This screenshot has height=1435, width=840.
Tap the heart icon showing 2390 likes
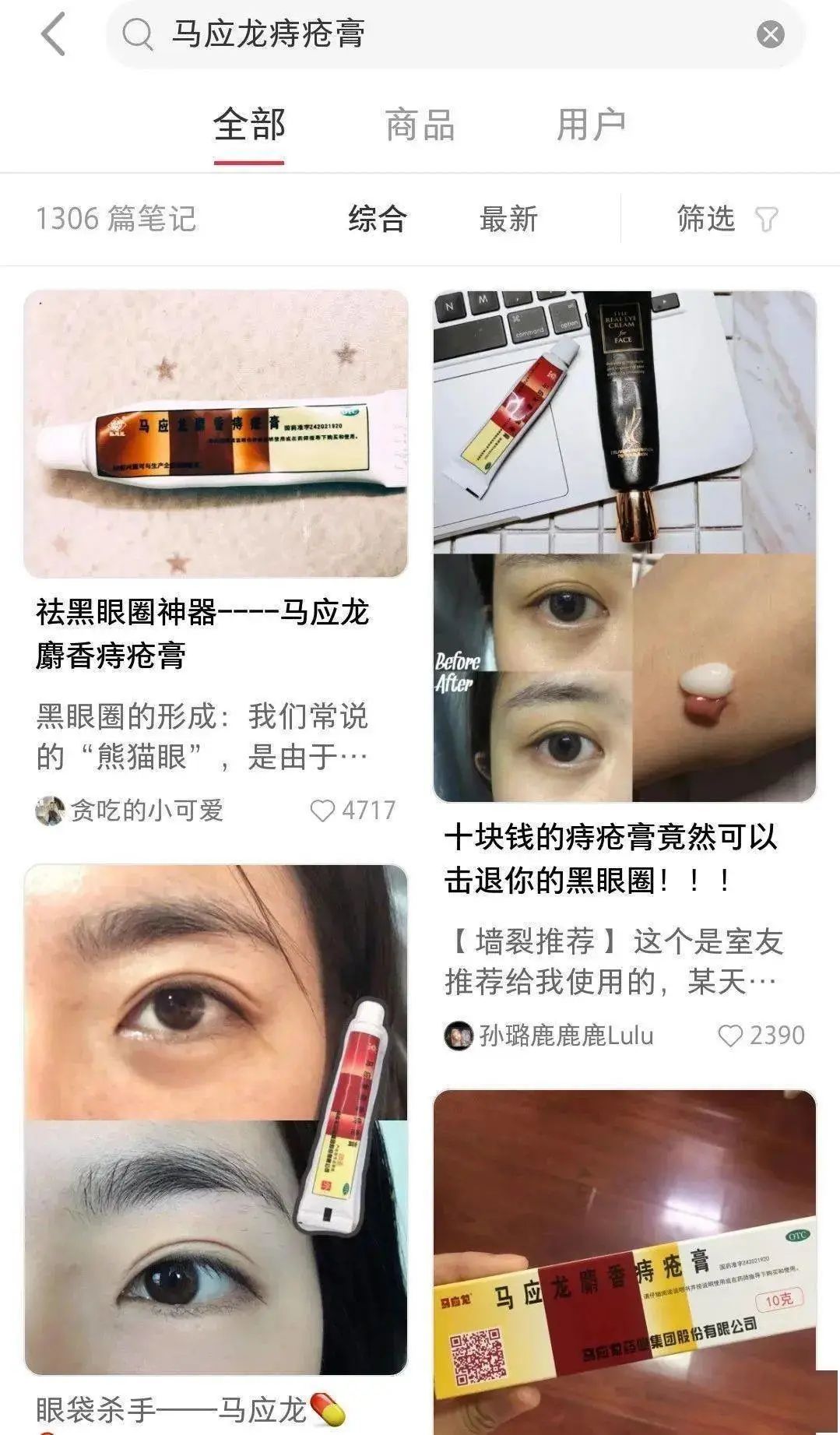pos(730,1035)
